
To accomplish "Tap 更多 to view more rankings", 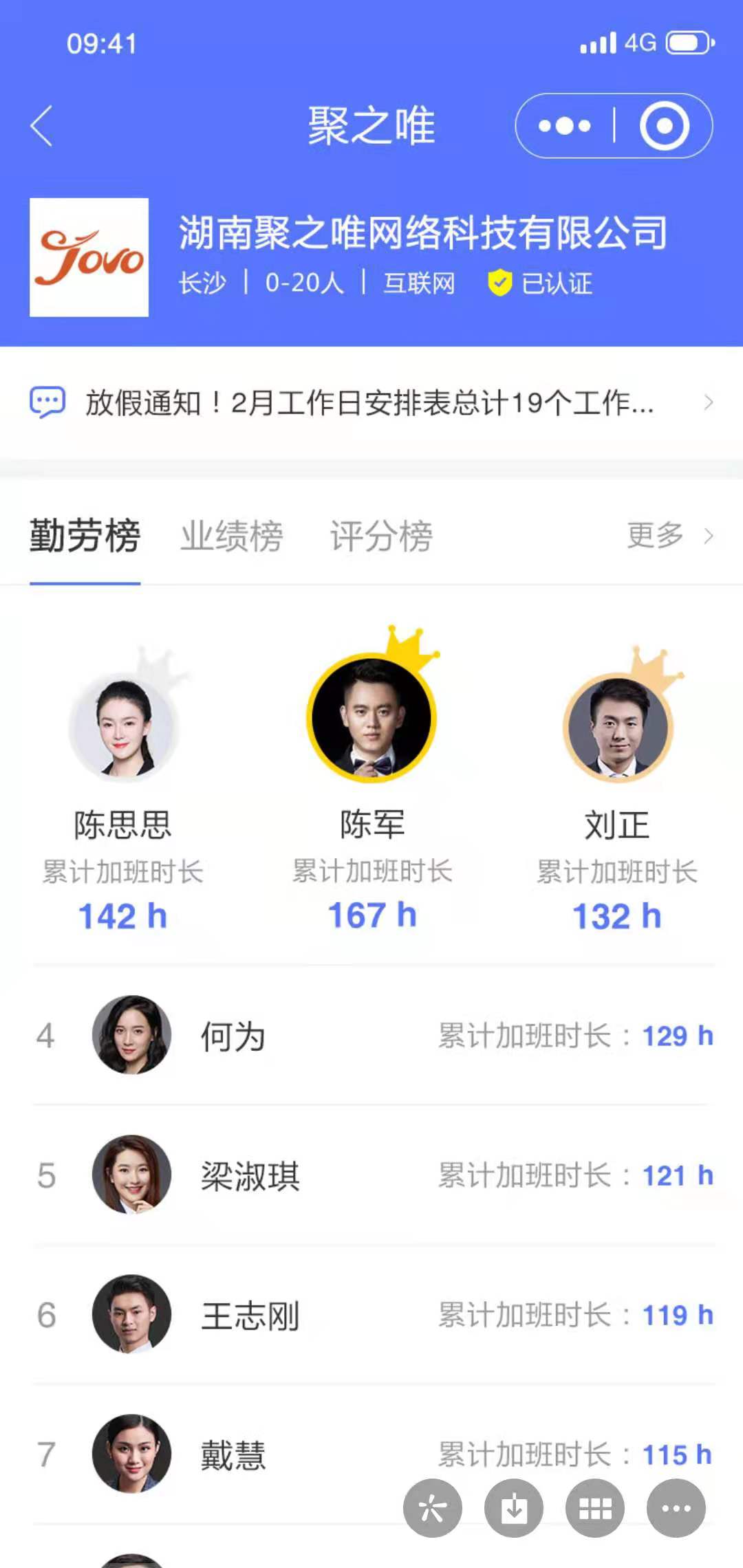I will (669, 535).
